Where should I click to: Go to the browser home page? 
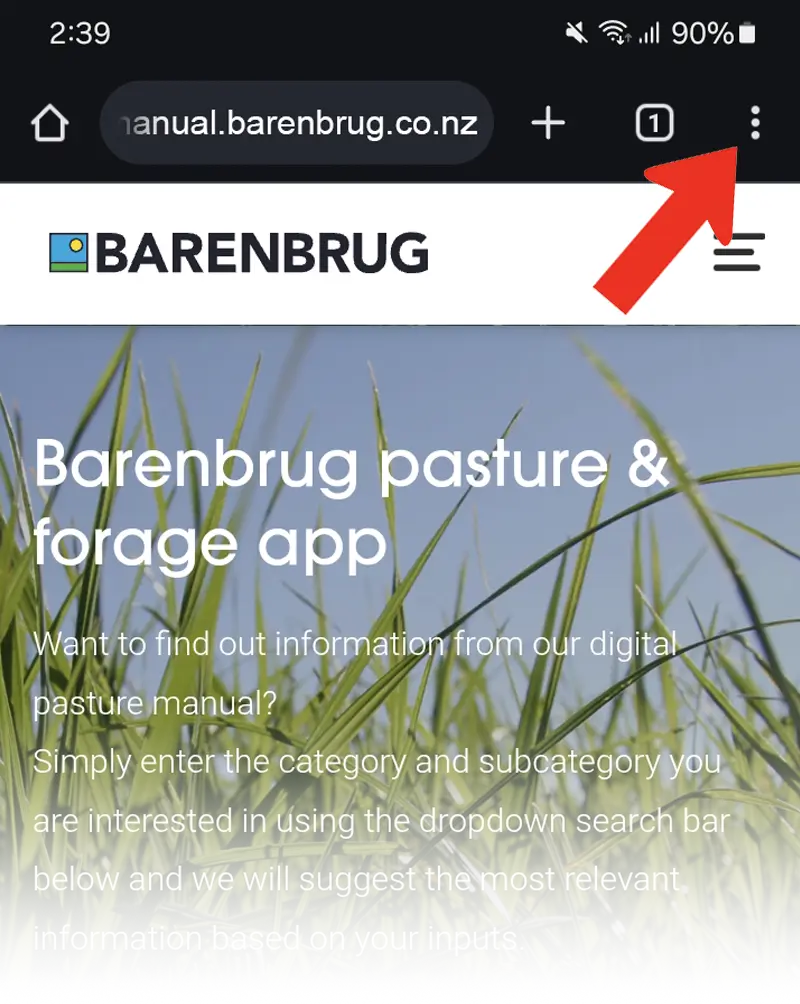click(50, 124)
